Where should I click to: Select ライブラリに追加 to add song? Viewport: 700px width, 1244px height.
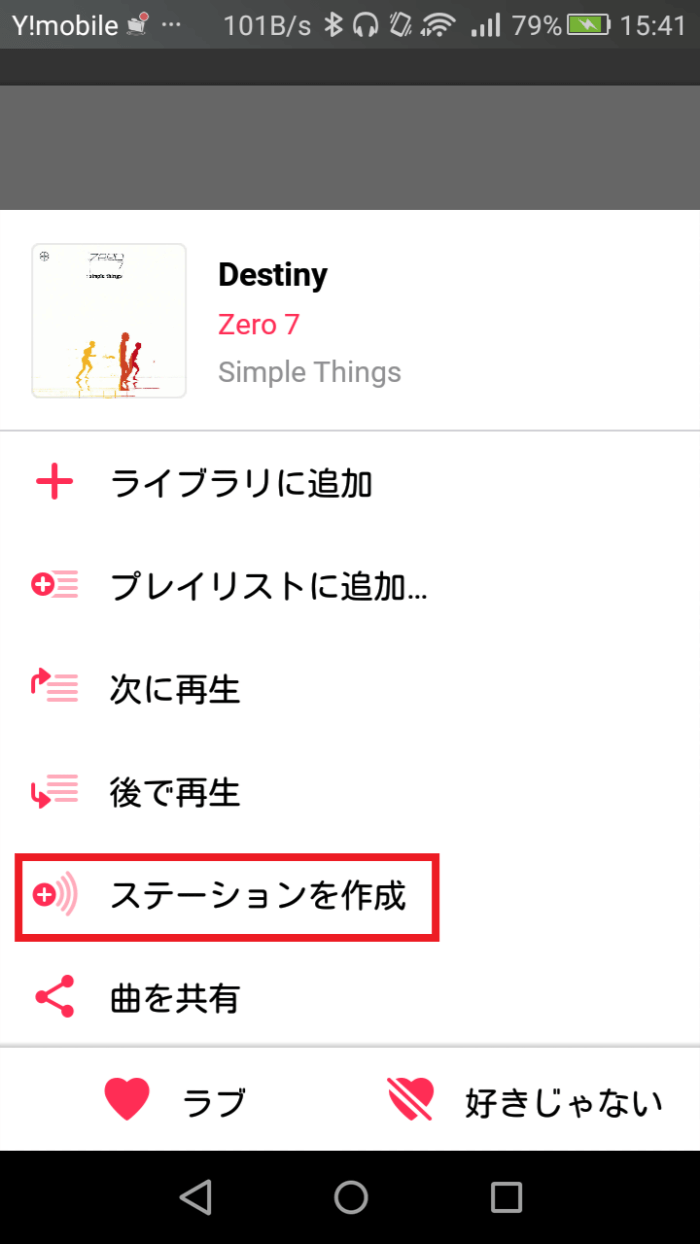(x=240, y=485)
